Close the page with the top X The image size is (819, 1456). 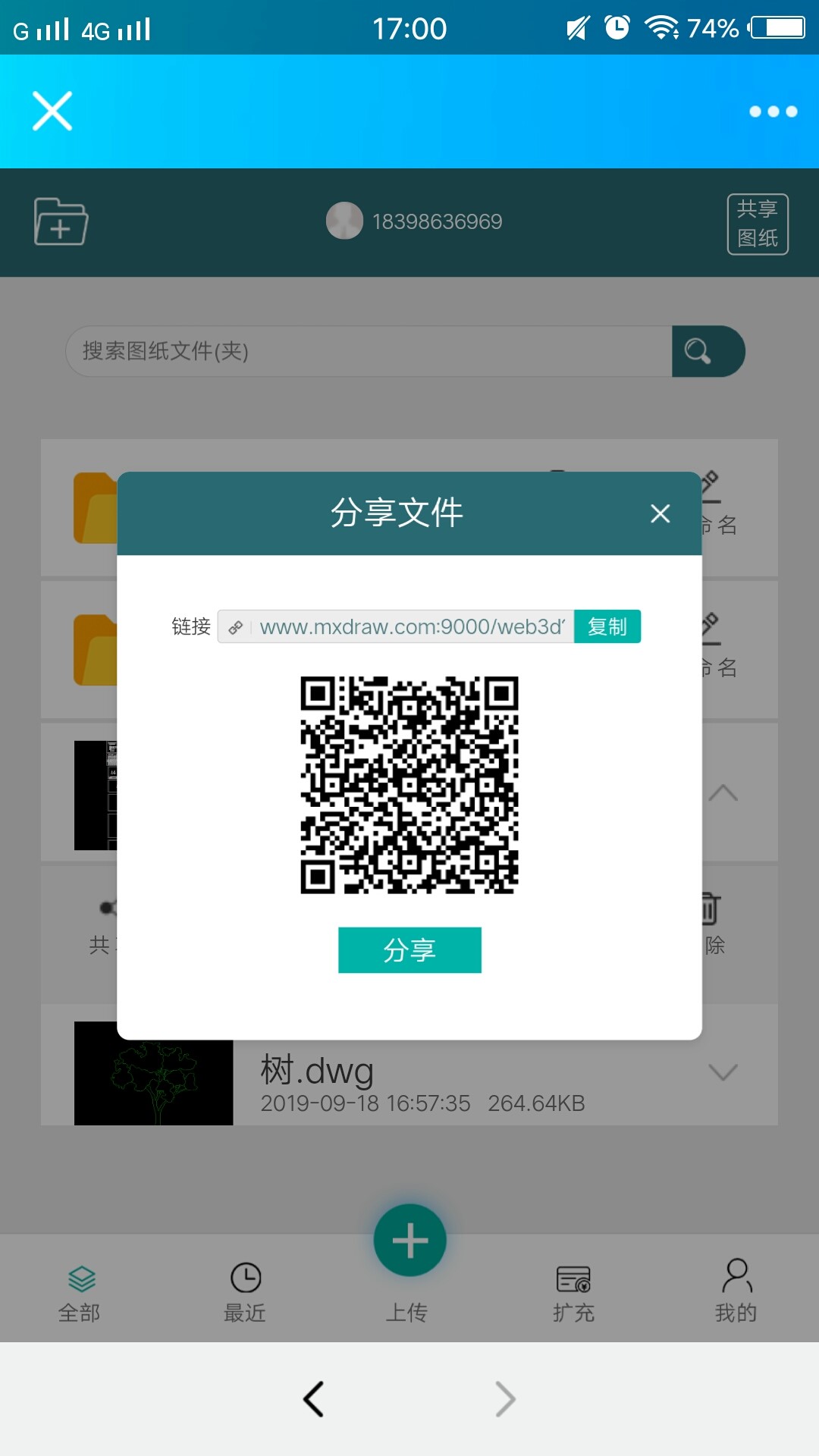pyautogui.click(x=52, y=111)
